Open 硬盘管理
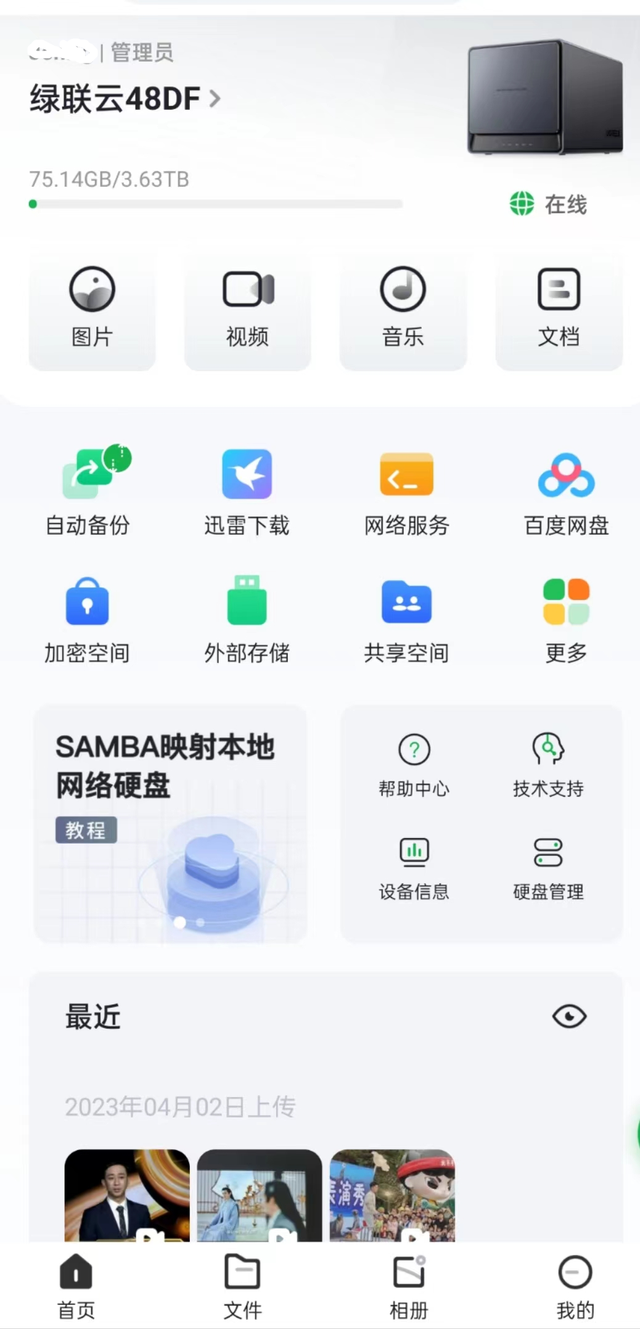 (x=548, y=868)
